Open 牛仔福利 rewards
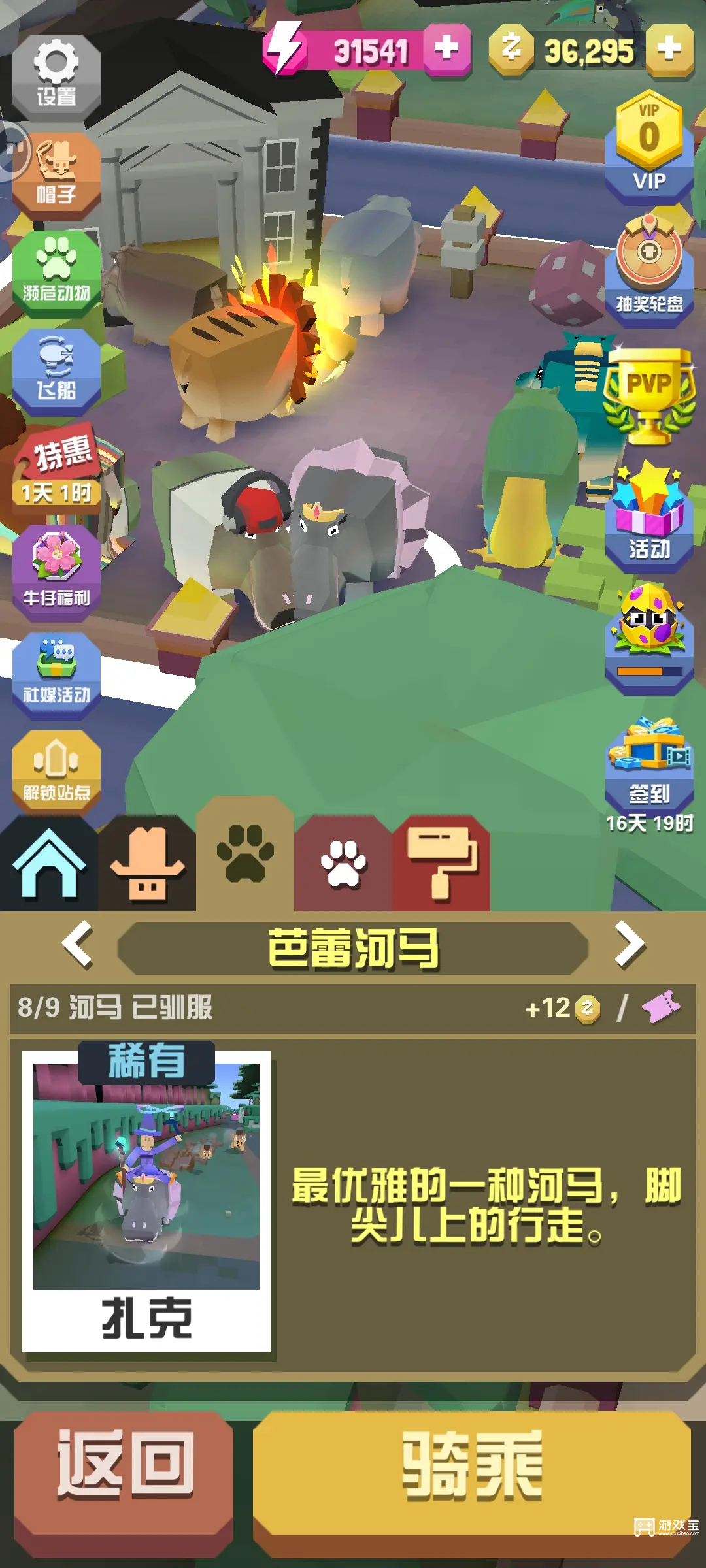 56,571
